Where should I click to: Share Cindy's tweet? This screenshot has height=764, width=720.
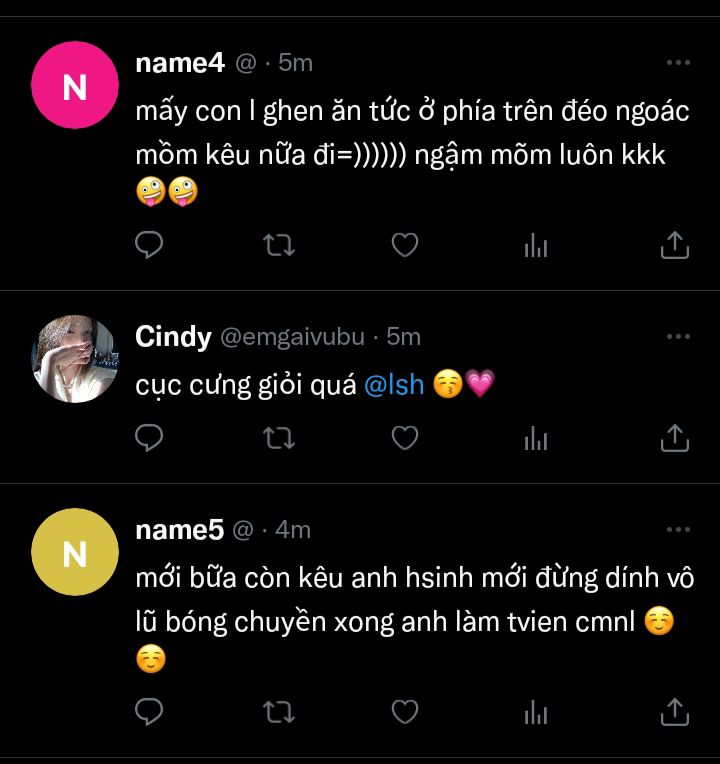click(x=675, y=437)
